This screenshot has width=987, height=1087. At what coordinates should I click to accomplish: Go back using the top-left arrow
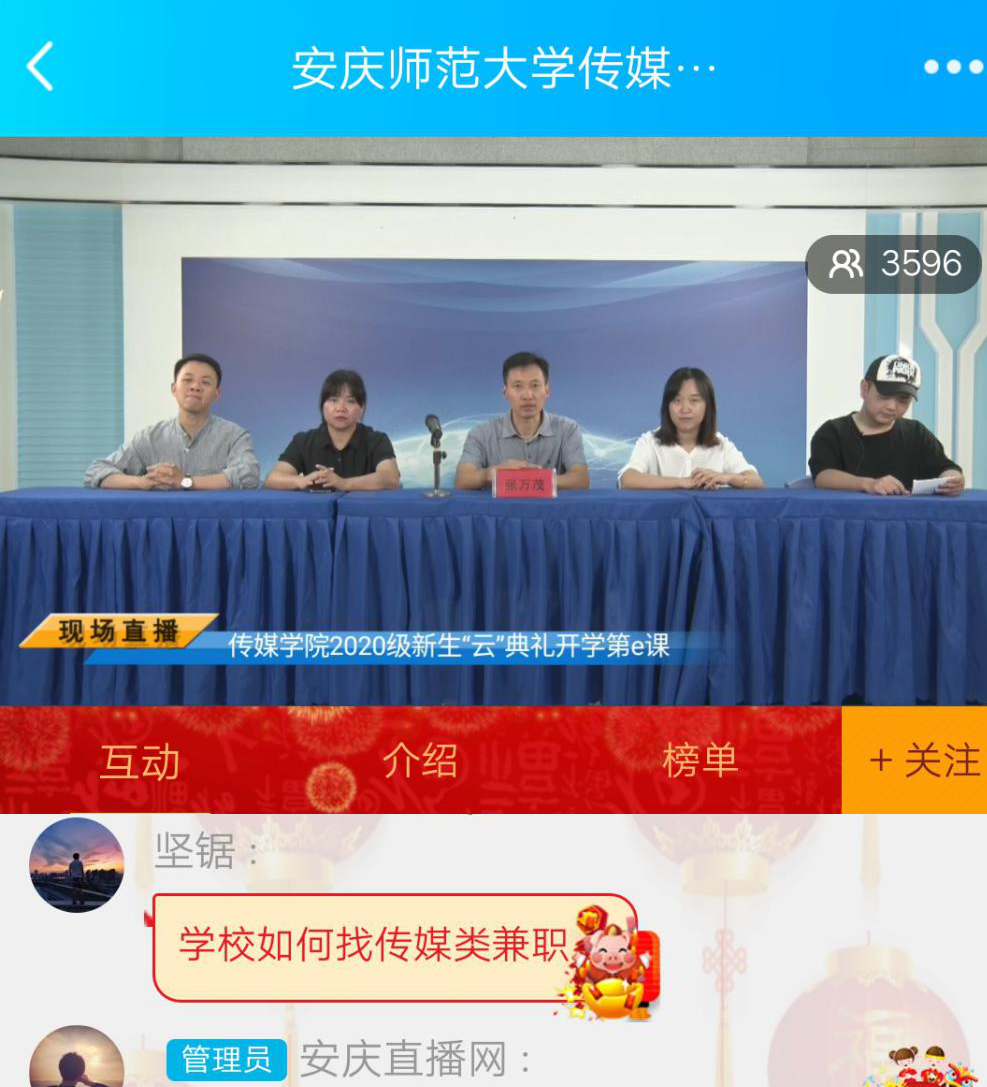(x=40, y=68)
